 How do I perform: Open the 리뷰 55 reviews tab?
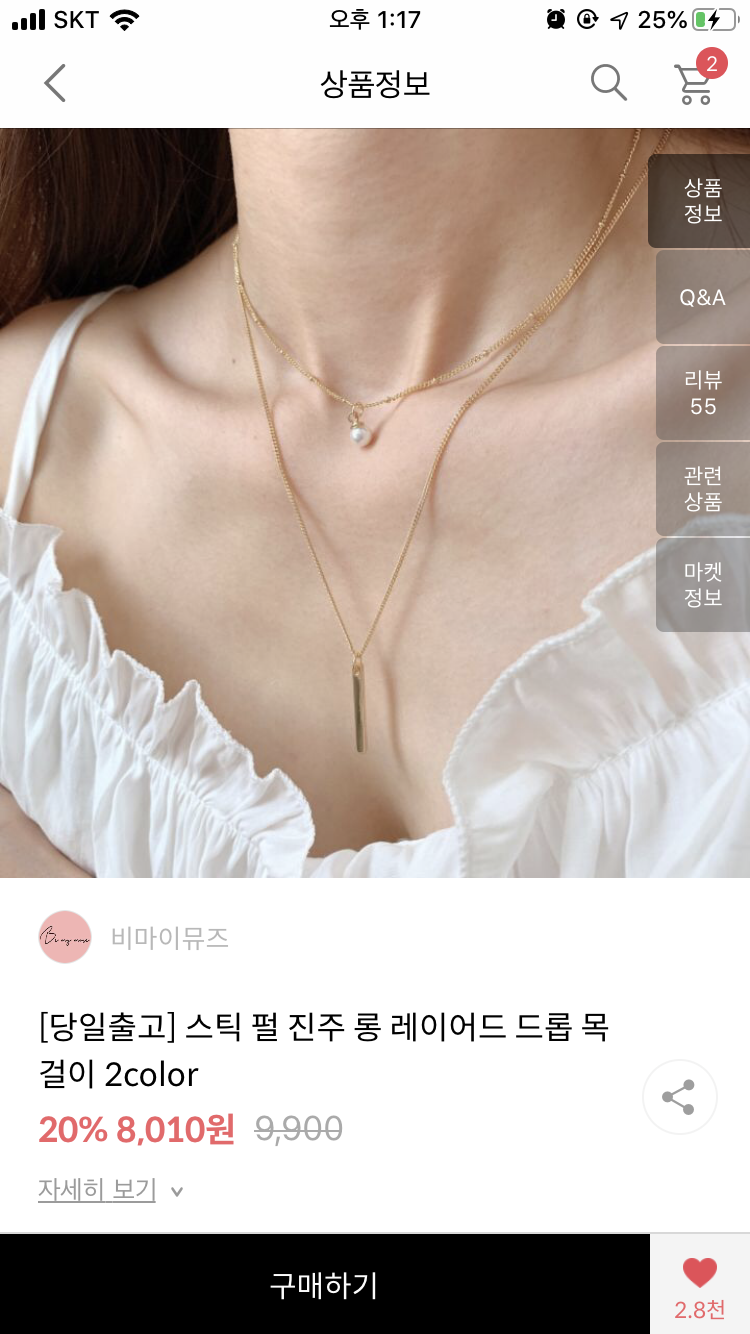(x=701, y=392)
